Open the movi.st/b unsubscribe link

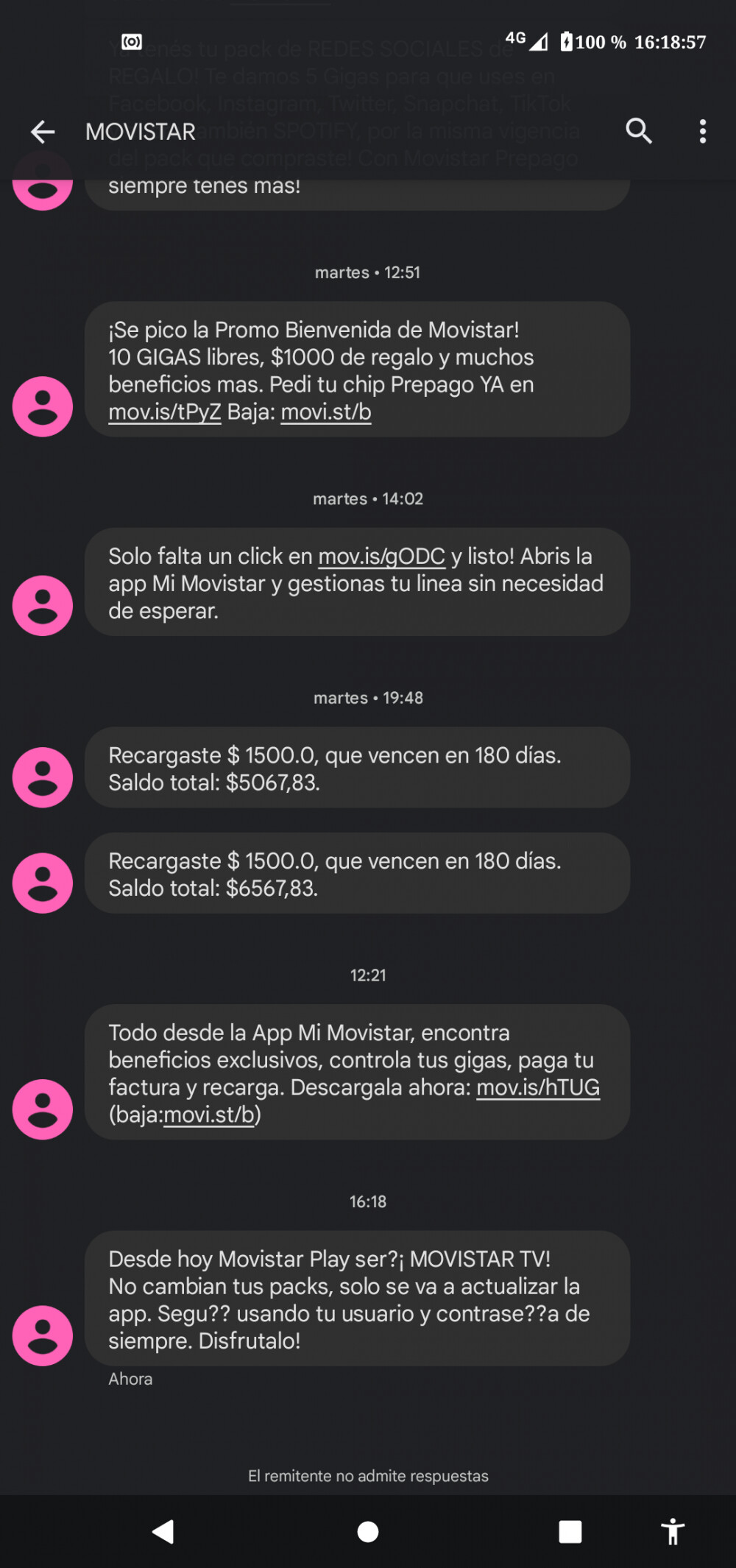326,412
